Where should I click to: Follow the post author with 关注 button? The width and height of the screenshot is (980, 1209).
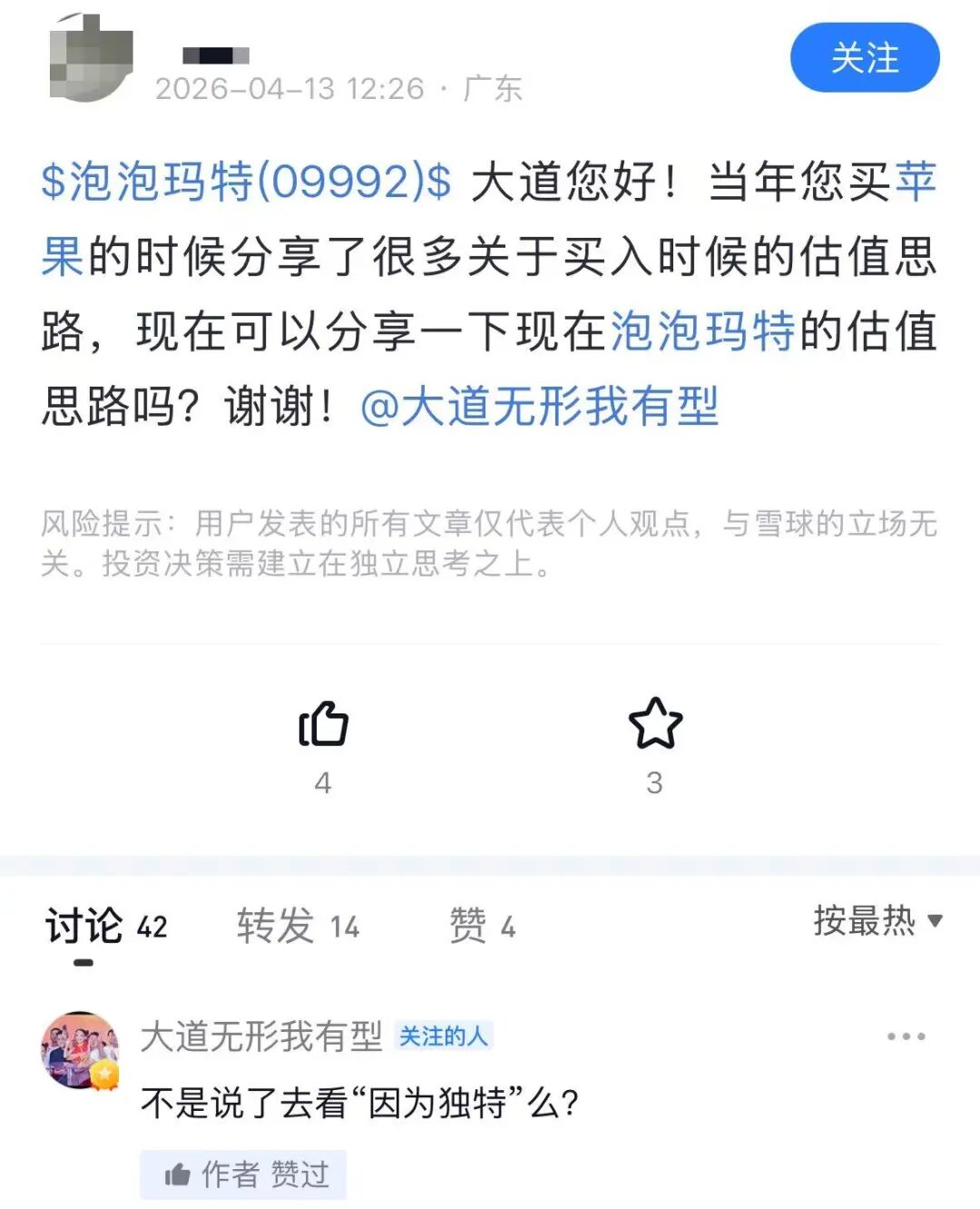pos(864,58)
